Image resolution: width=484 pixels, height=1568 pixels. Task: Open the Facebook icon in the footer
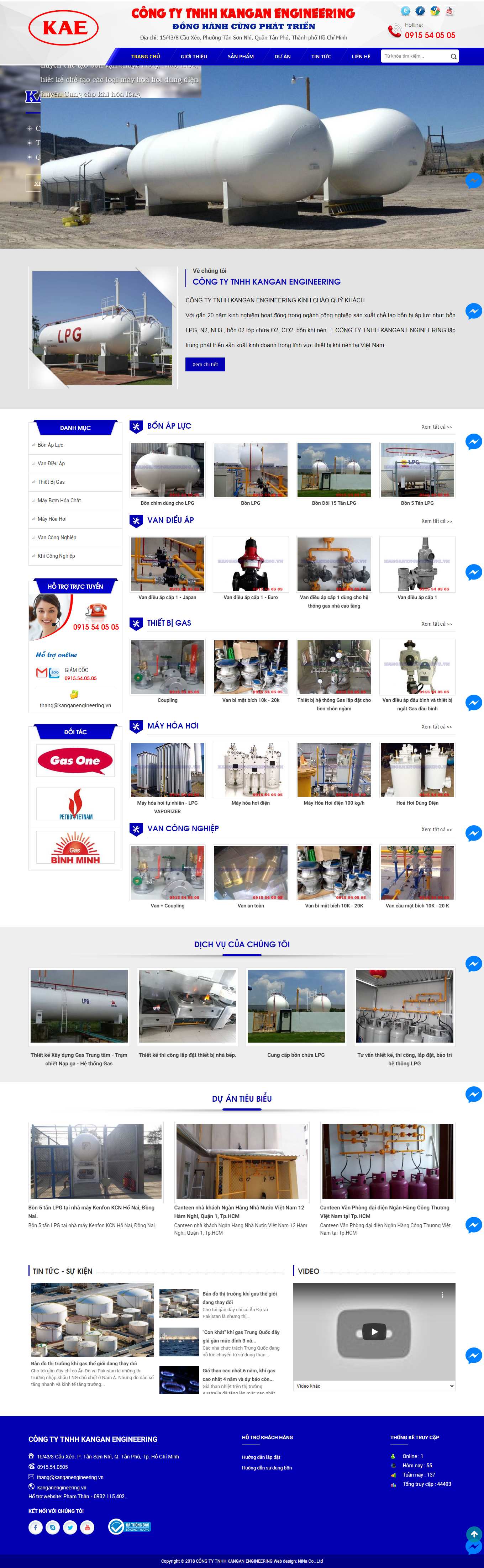(35, 1527)
